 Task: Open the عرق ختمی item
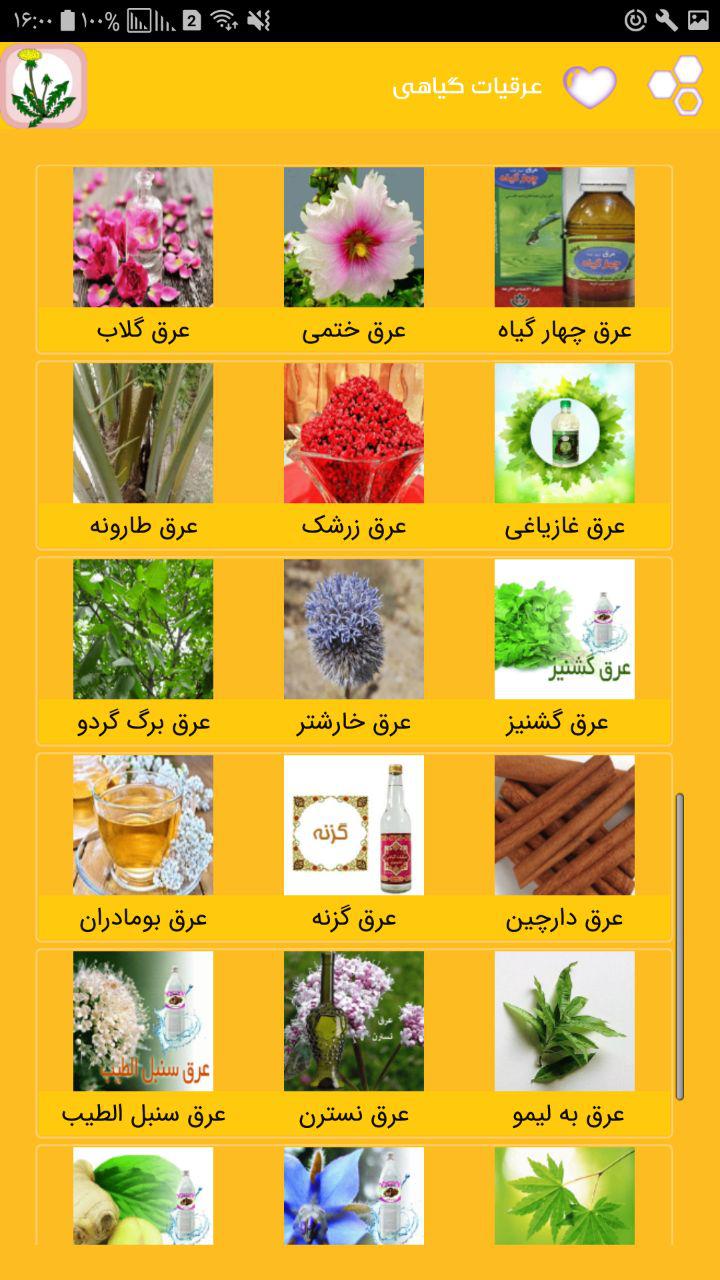(x=354, y=259)
